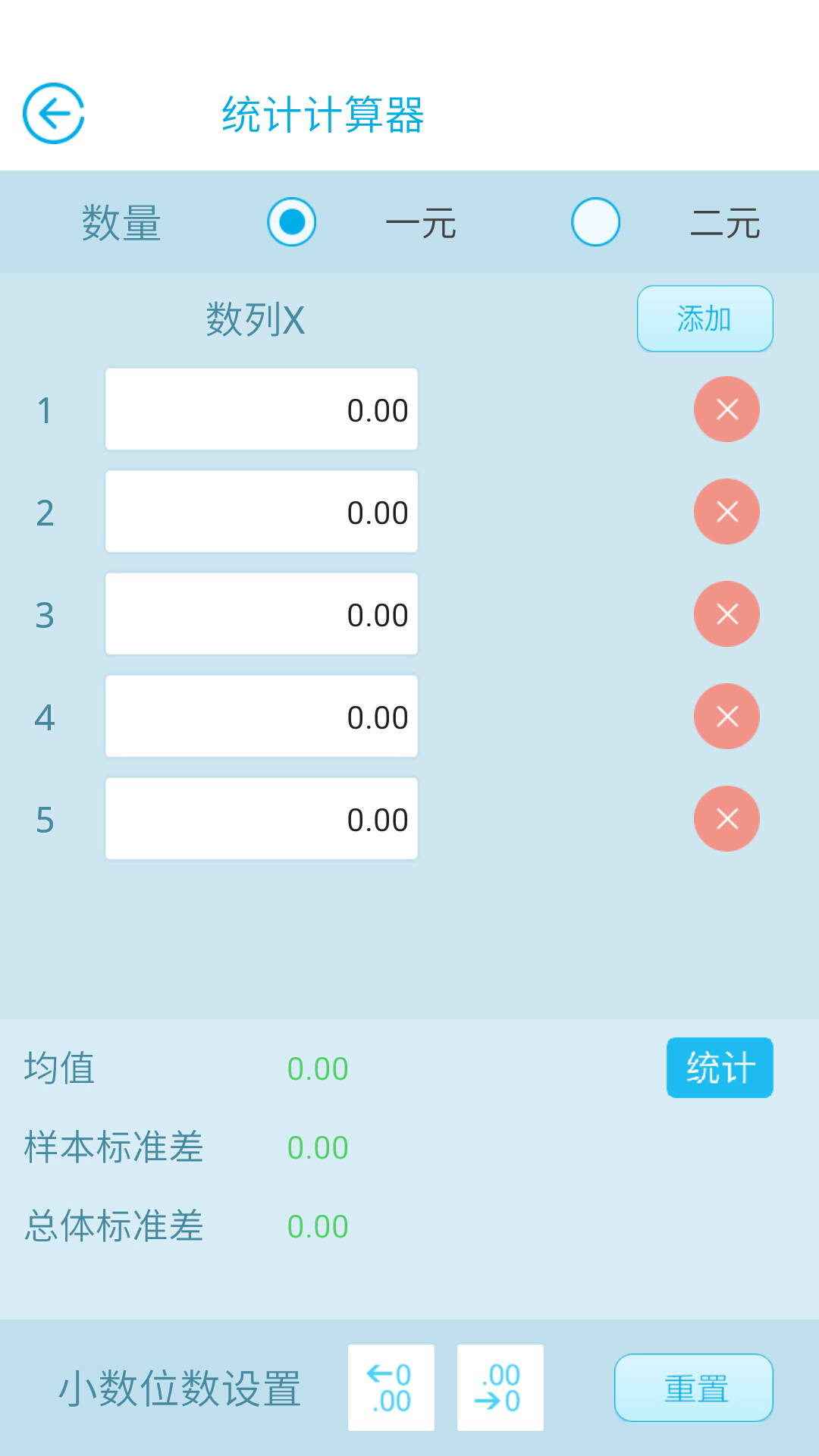The image size is (819, 1456).
Task: Edit the value field in row 2
Action: click(262, 512)
